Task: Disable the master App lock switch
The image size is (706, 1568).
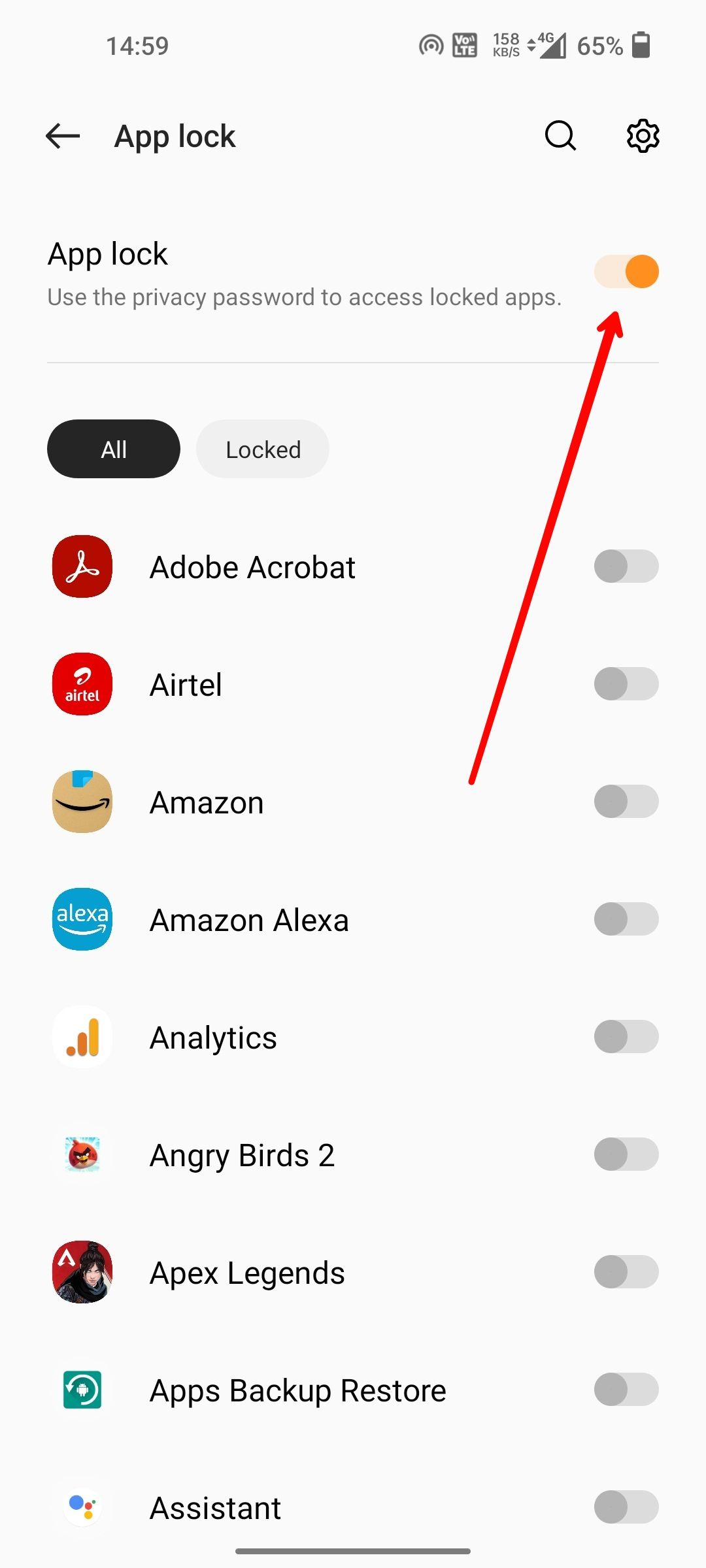Action: [626, 271]
